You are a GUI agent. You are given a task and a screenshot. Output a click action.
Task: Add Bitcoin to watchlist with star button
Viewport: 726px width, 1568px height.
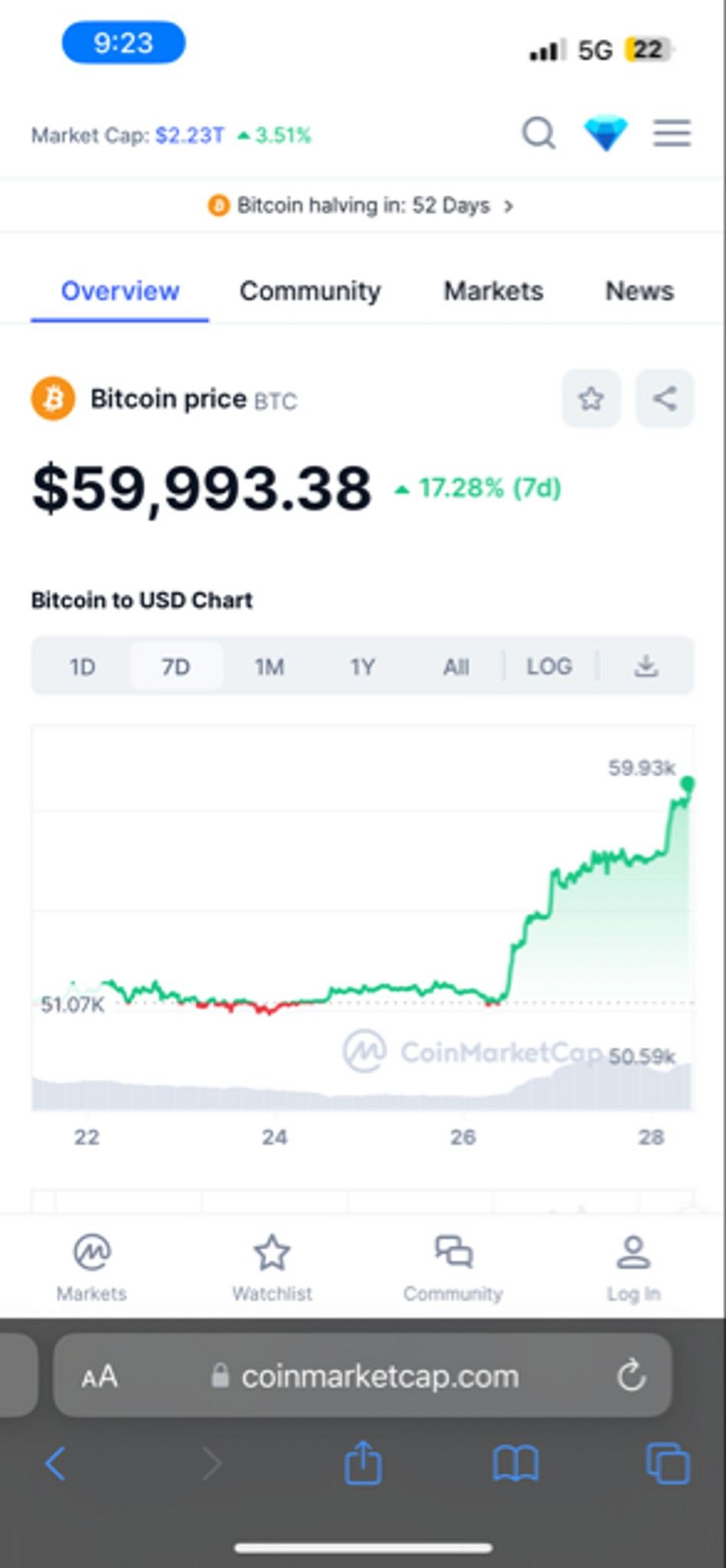[590, 398]
